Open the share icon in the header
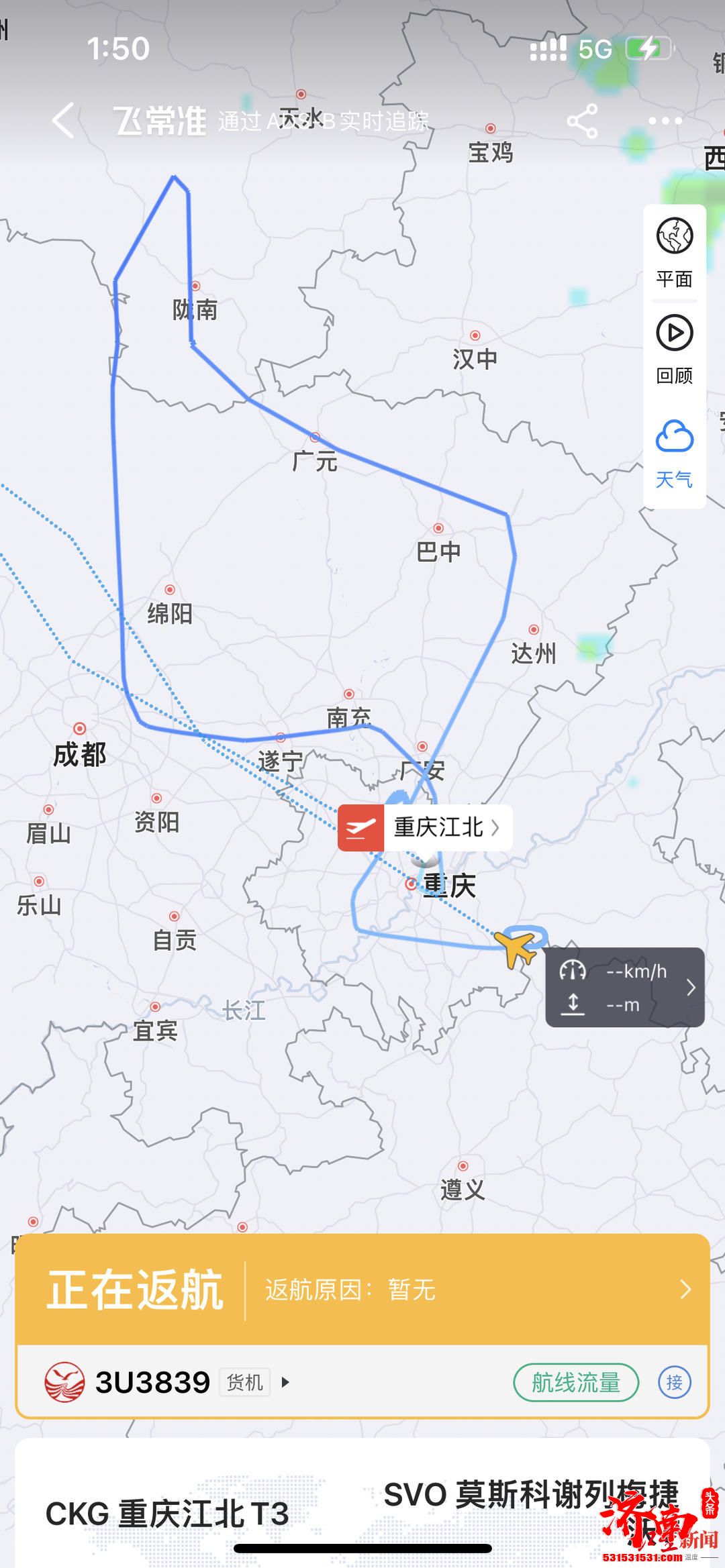Viewport: 725px width, 1568px height. [583, 119]
